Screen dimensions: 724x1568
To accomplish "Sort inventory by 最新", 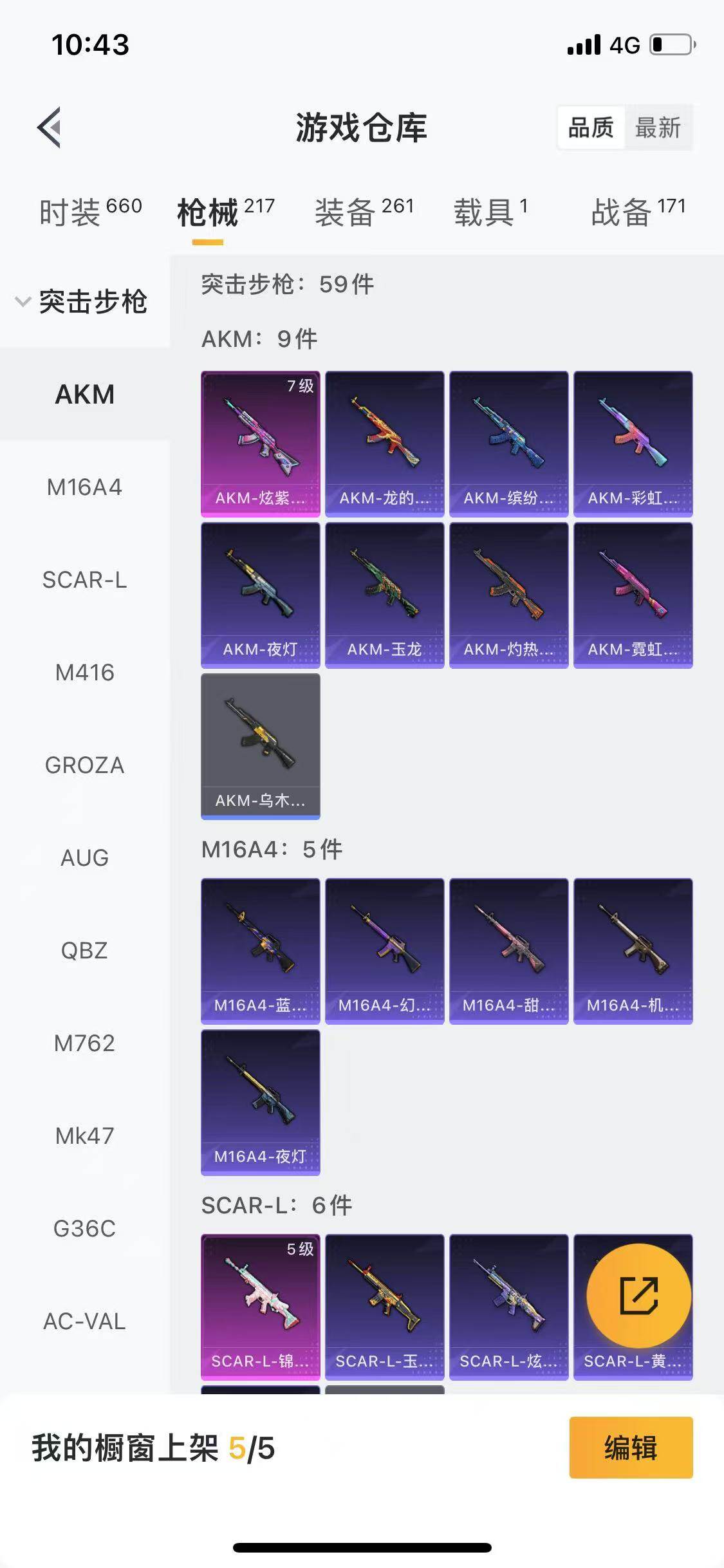I will 658,127.
